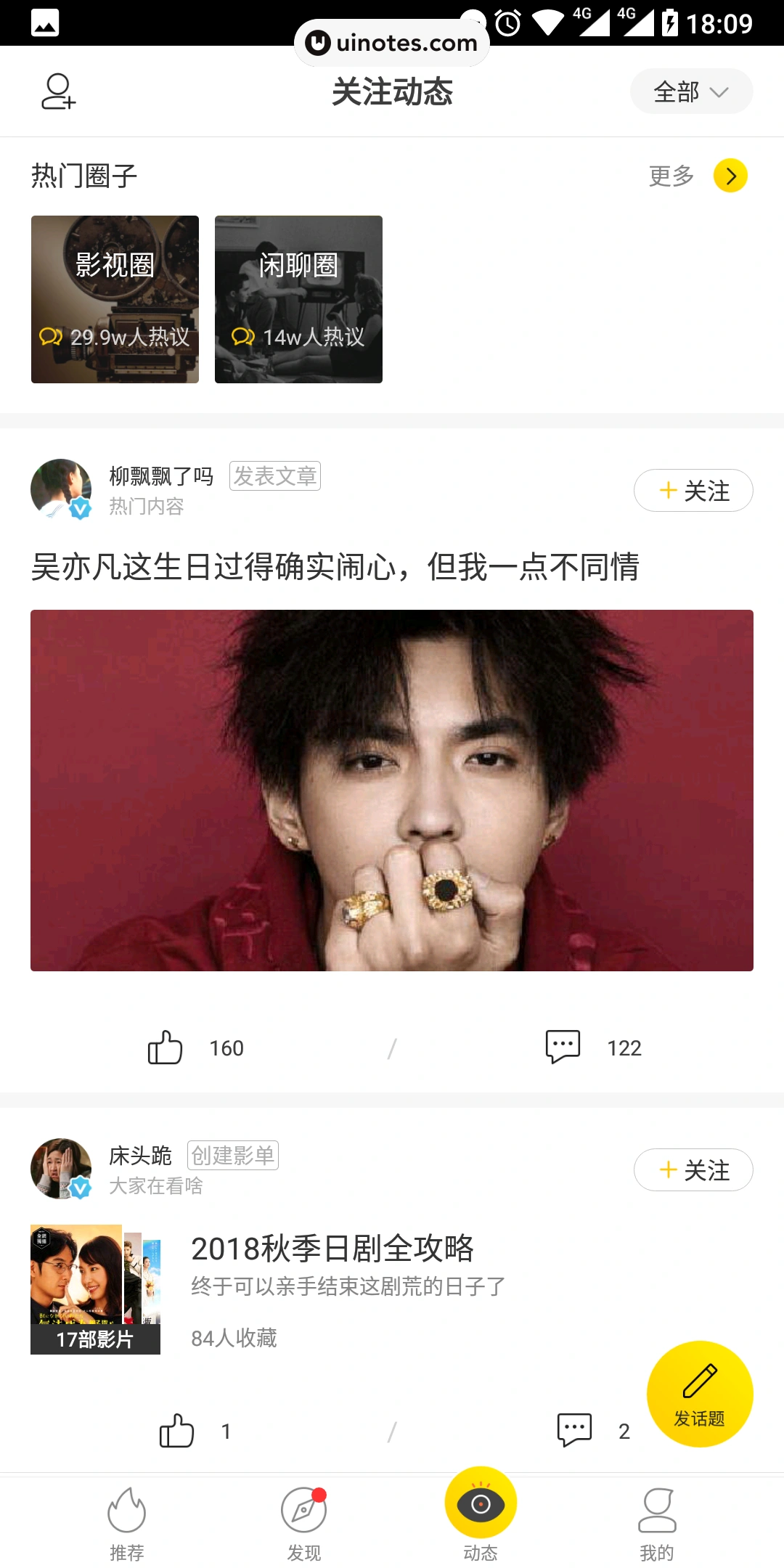The image size is (784, 1568).
Task: Open the 闲聊圈 circle
Action: coord(298,299)
